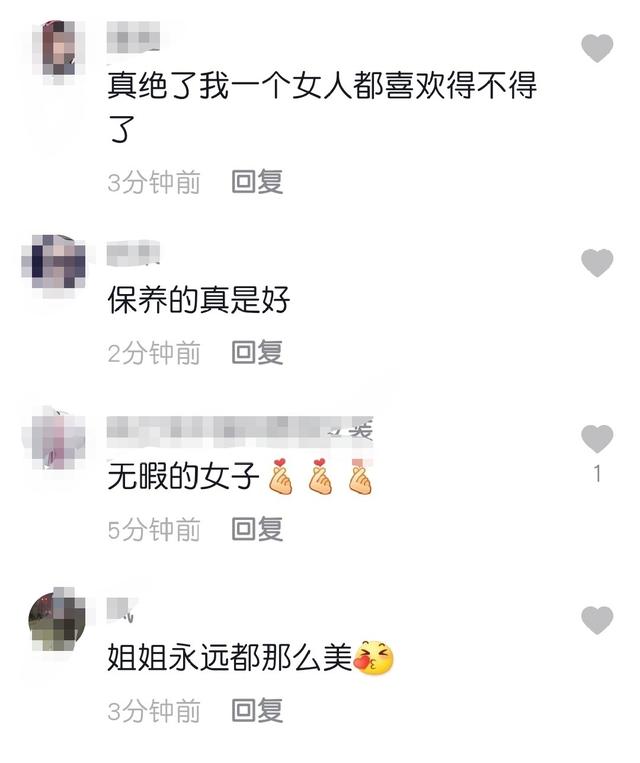640x763 pixels.
Task: Open avatar beside 姐姐永远都那么美 comment
Action: [56, 620]
